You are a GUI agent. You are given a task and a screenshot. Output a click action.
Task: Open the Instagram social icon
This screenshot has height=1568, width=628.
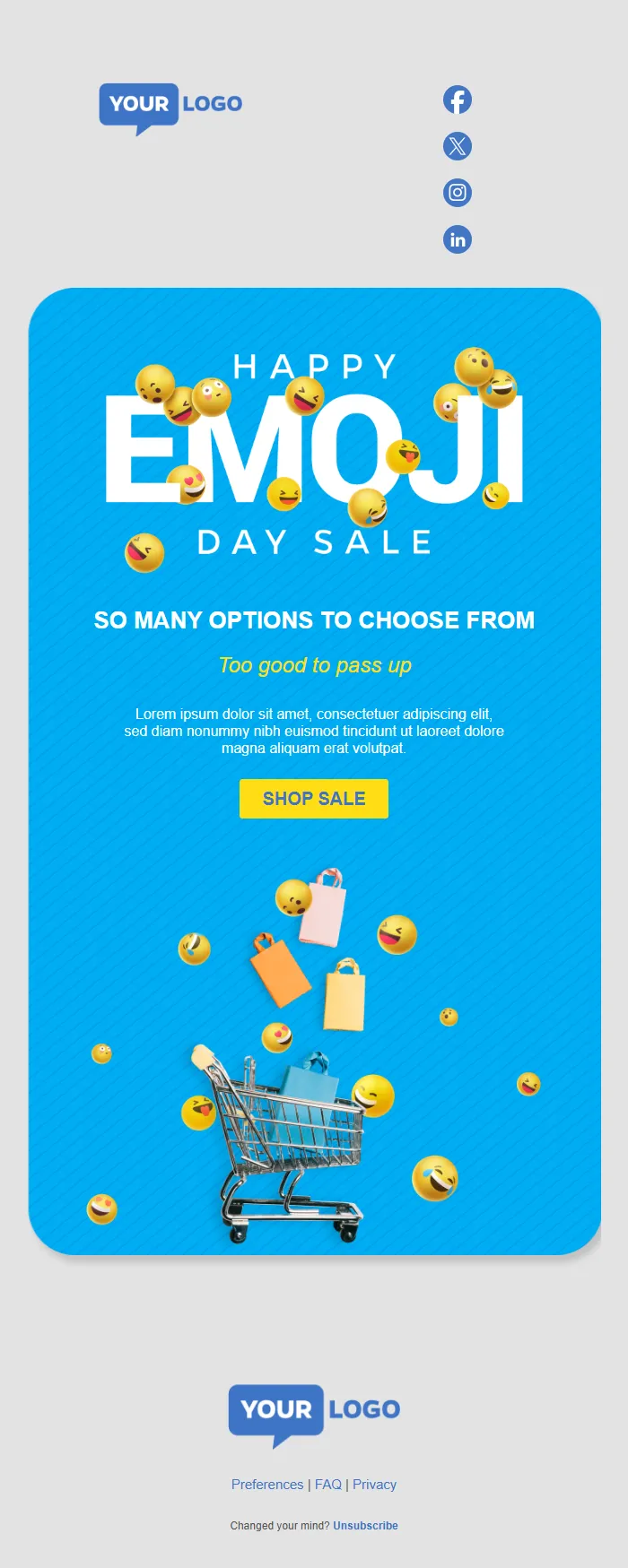point(458,193)
